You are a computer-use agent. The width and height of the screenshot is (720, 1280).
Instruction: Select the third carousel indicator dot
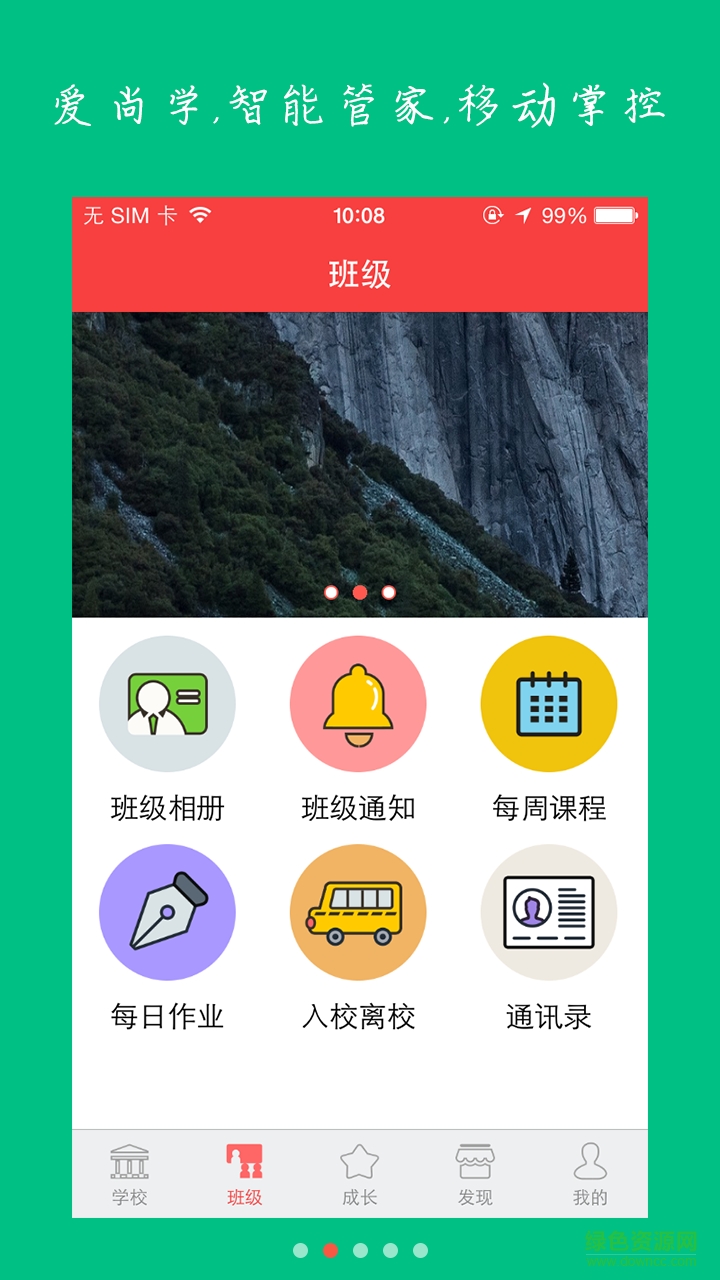coord(387,592)
